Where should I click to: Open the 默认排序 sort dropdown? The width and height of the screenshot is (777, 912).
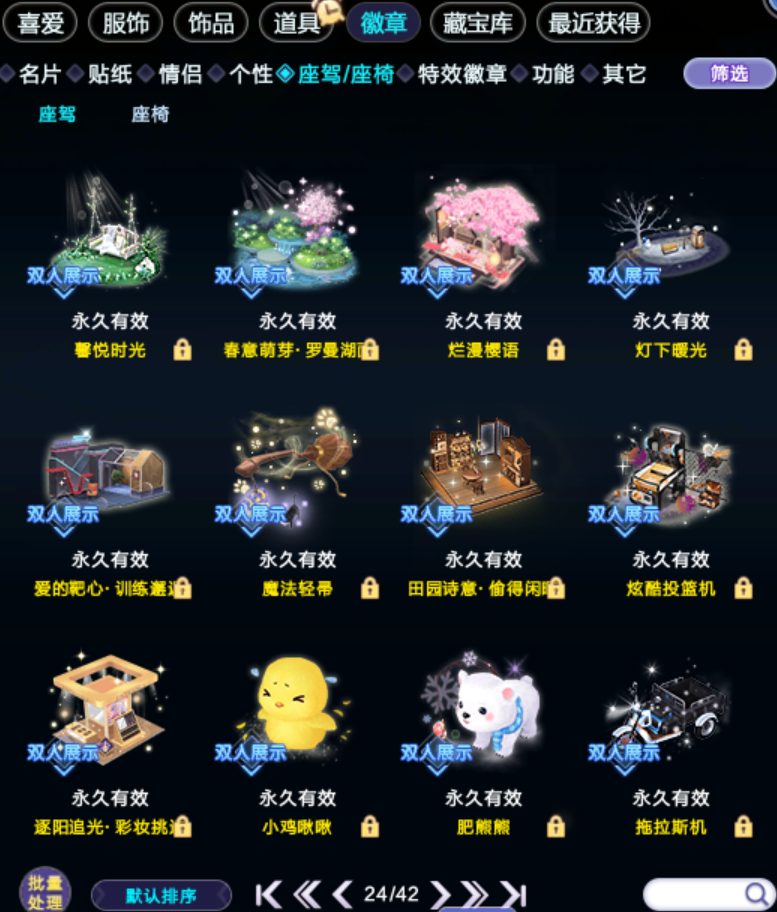[161, 895]
